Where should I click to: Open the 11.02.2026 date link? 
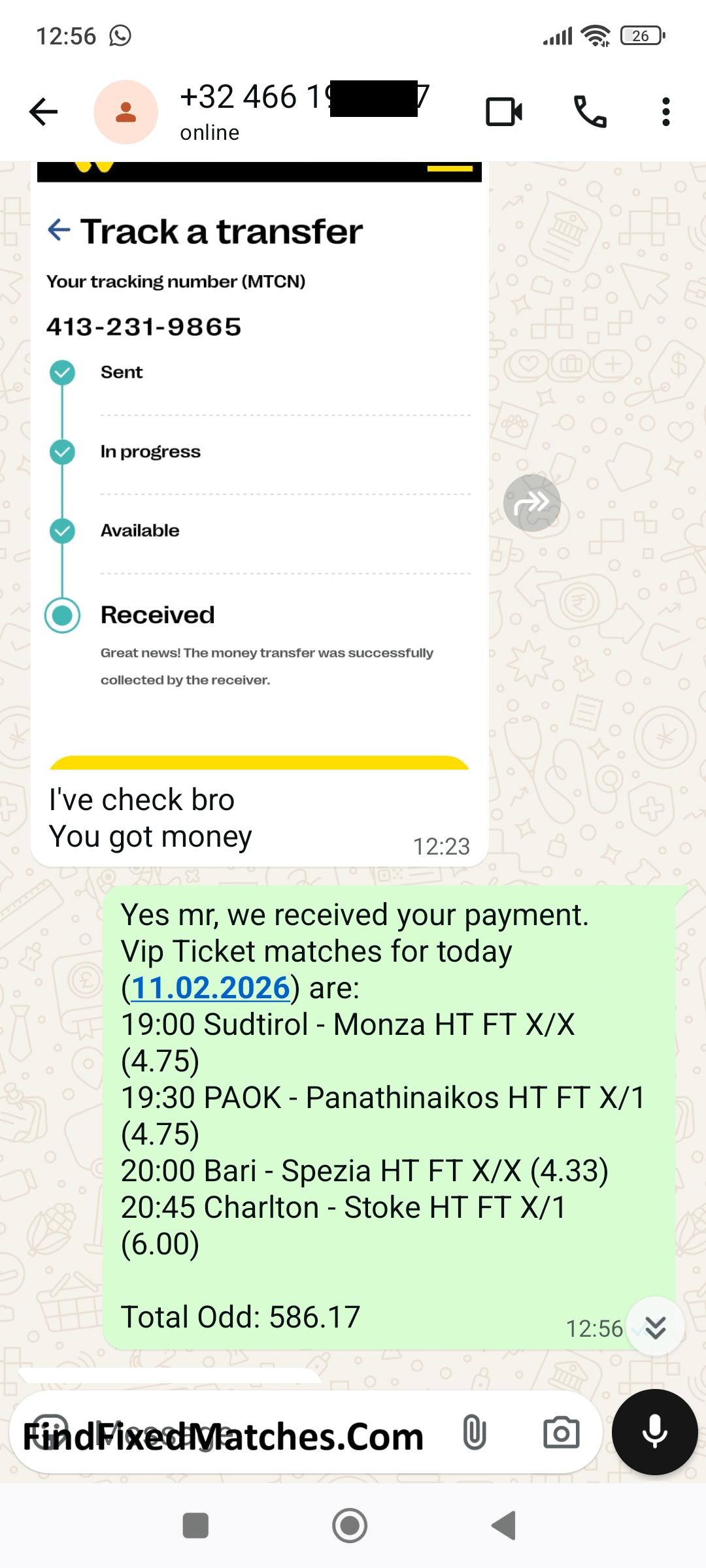pyautogui.click(x=210, y=988)
